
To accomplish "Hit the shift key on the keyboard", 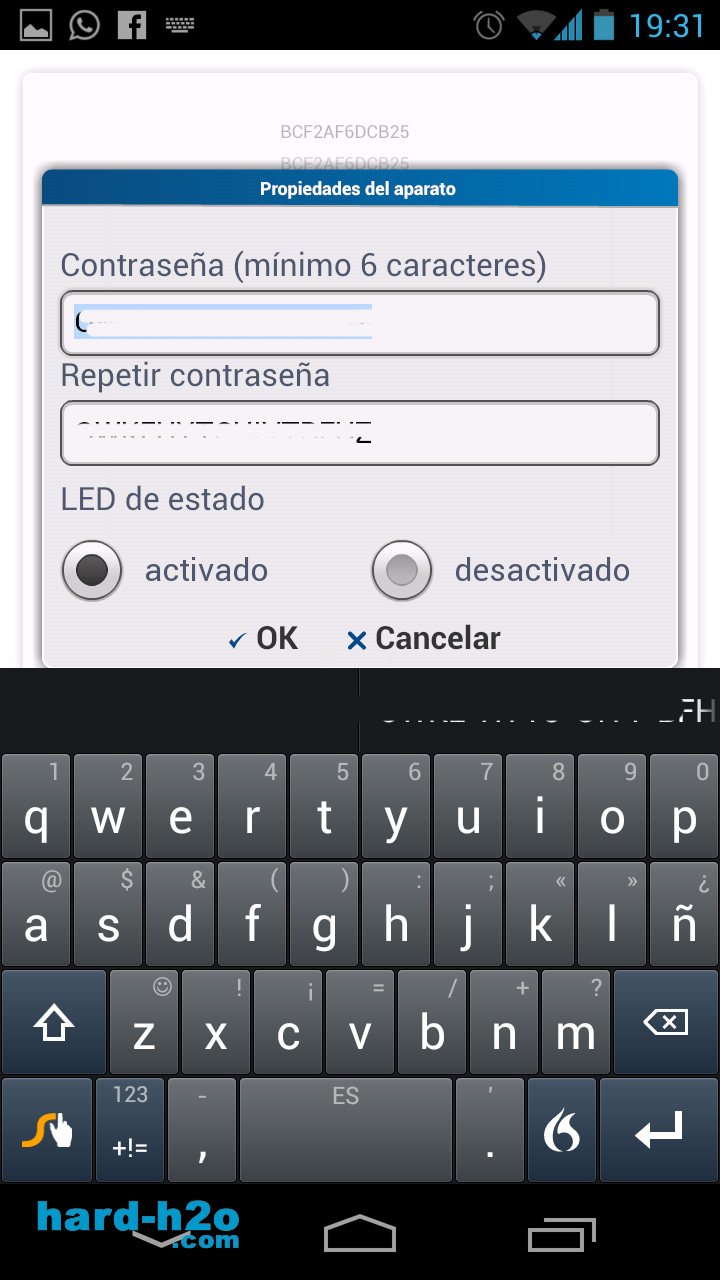I will click(x=54, y=1022).
